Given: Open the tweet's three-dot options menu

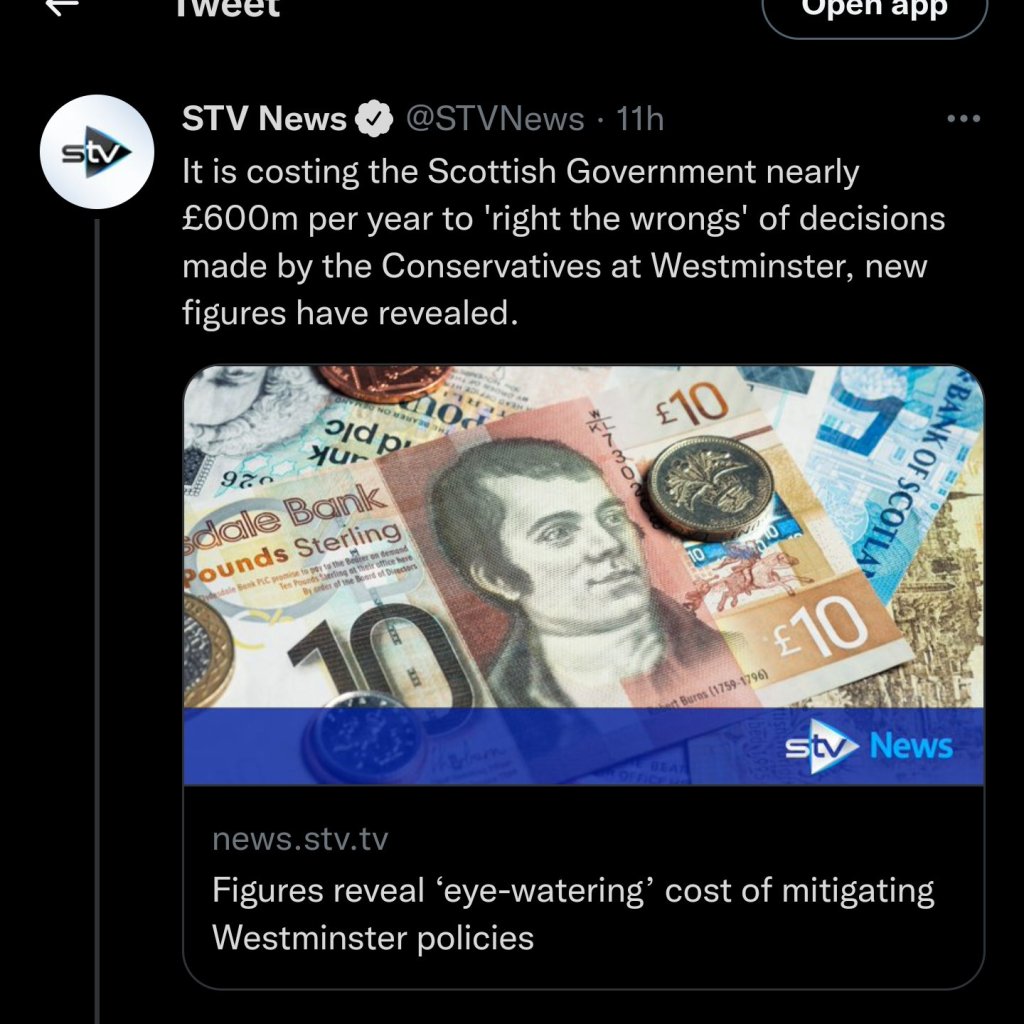Looking at the screenshot, I should (963, 119).
